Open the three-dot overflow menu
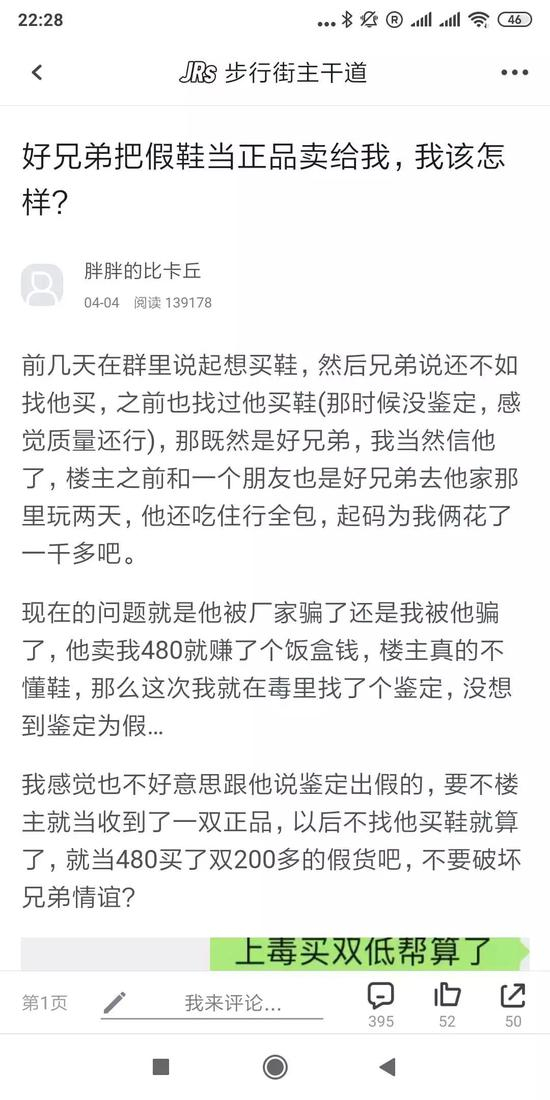This screenshot has height=1100, width=550. pos(514,73)
